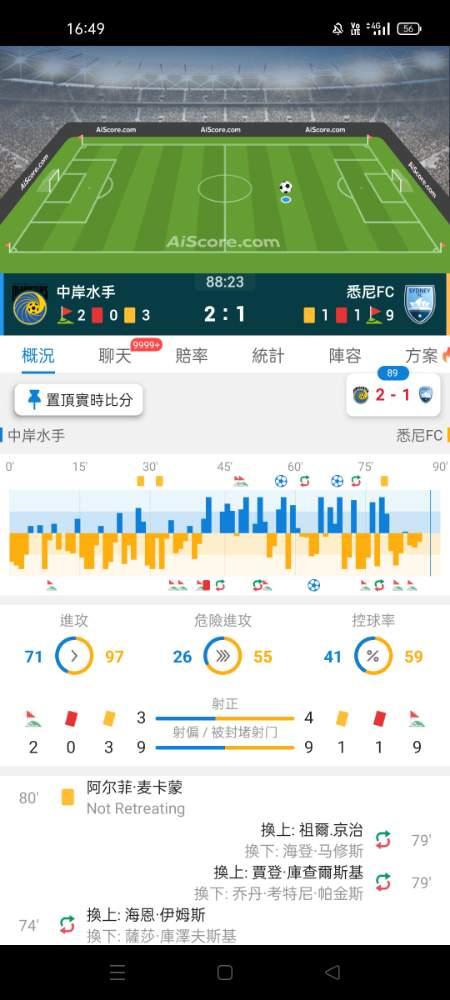Select the 統計 tab
Screen dimensions: 450x1000
click(268, 355)
